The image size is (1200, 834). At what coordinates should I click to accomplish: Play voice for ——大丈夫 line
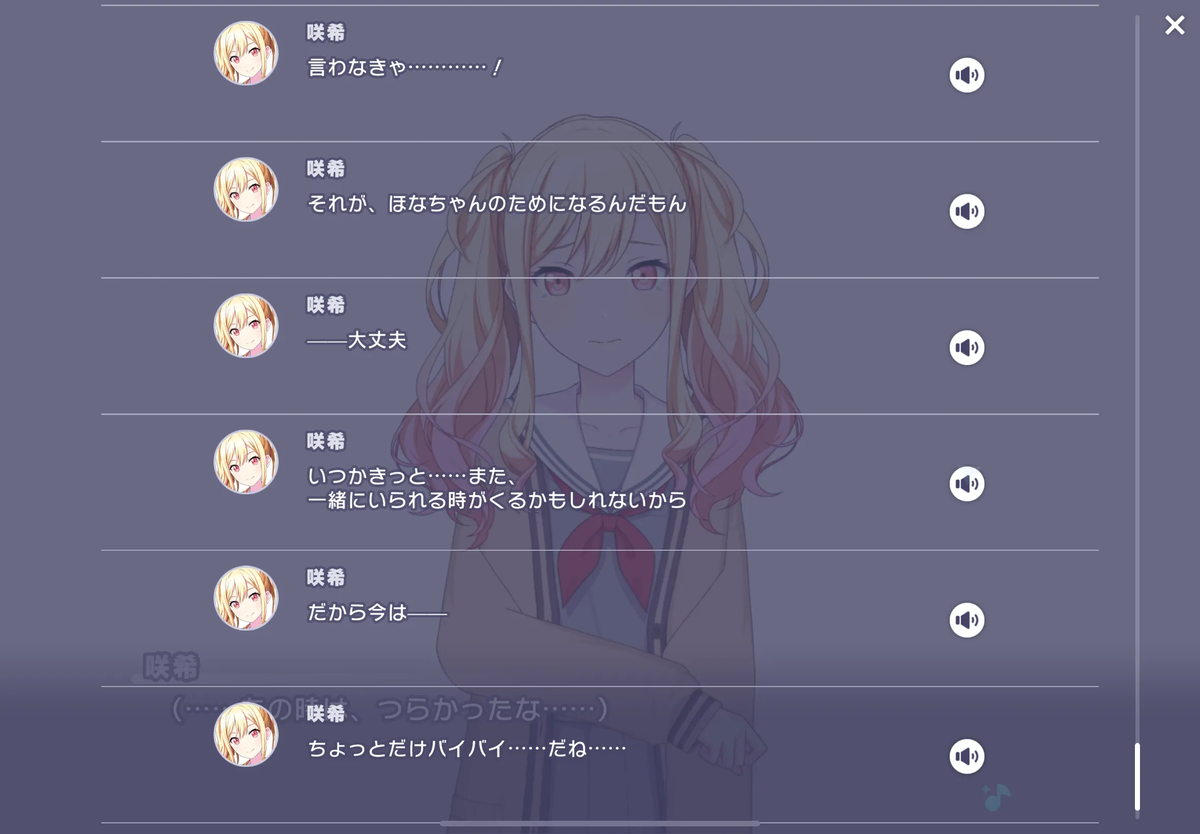966,347
